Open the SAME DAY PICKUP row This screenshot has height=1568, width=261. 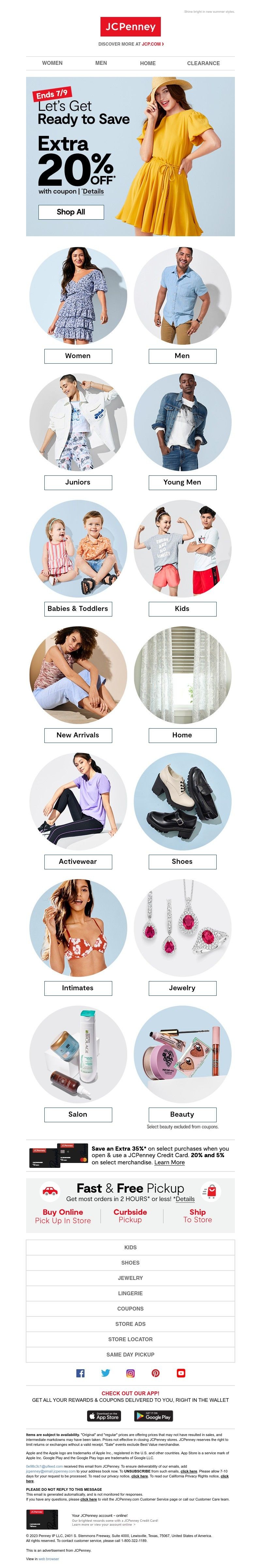(130, 1354)
